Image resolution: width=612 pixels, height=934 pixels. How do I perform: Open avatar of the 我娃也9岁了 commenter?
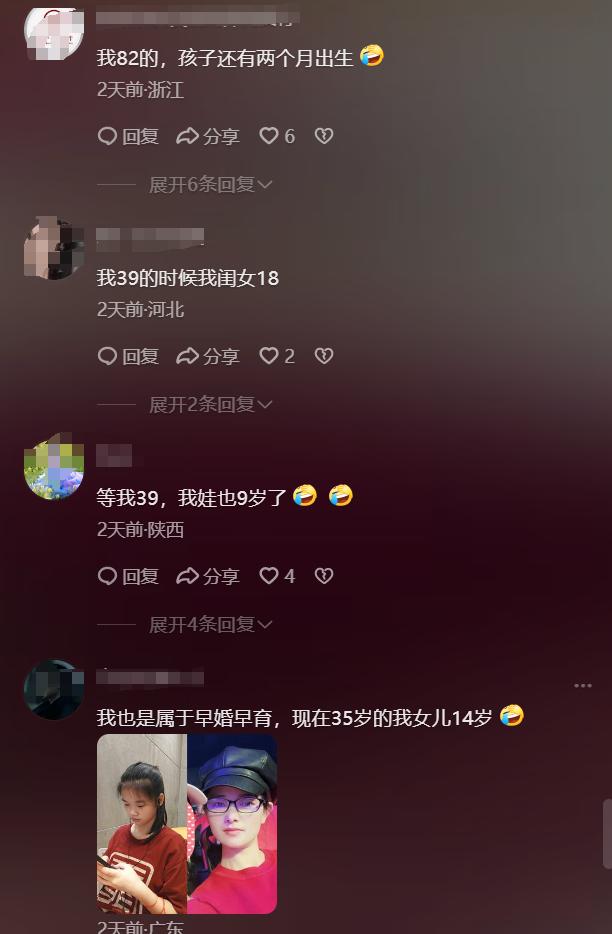(53, 468)
